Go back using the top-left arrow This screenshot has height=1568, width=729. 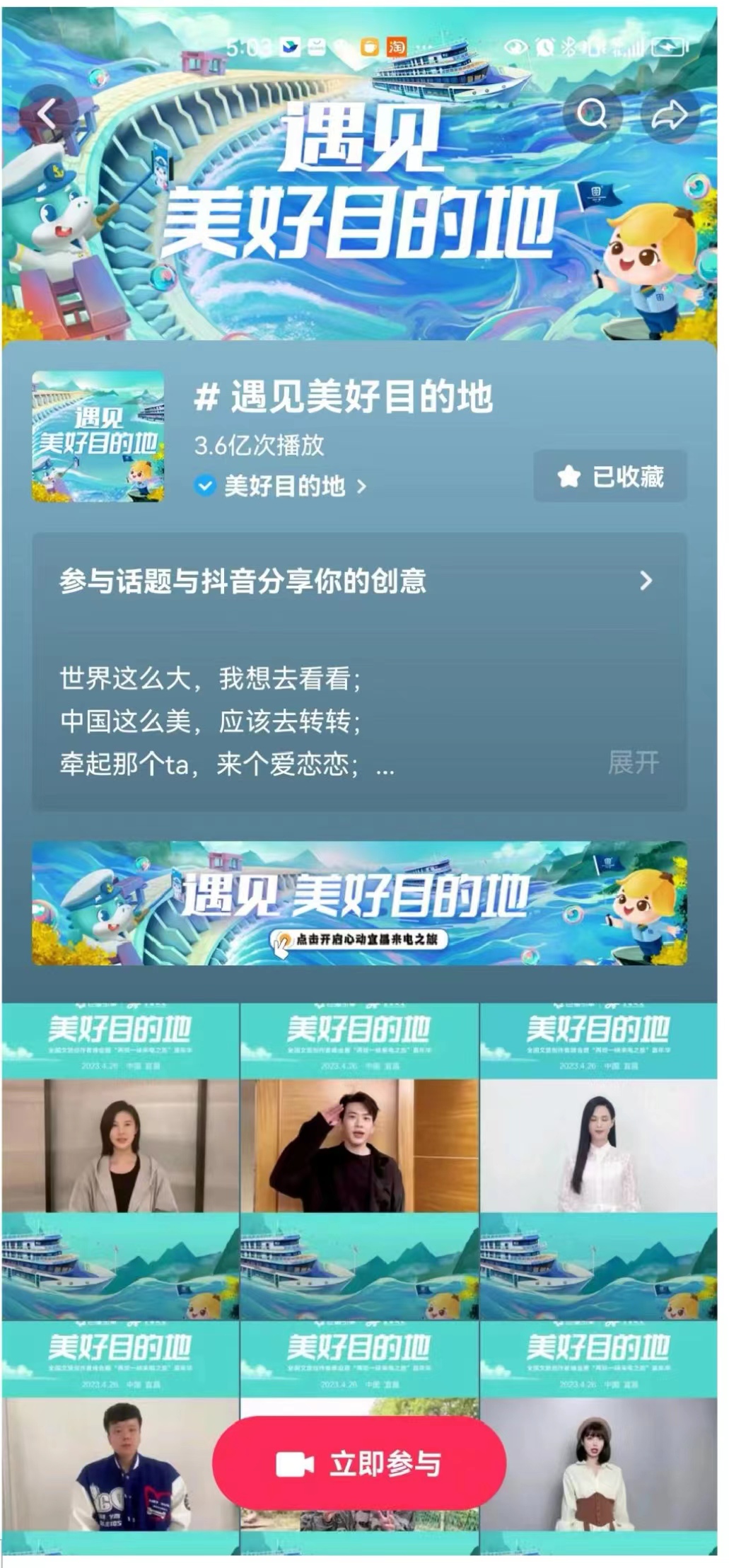click(x=47, y=114)
